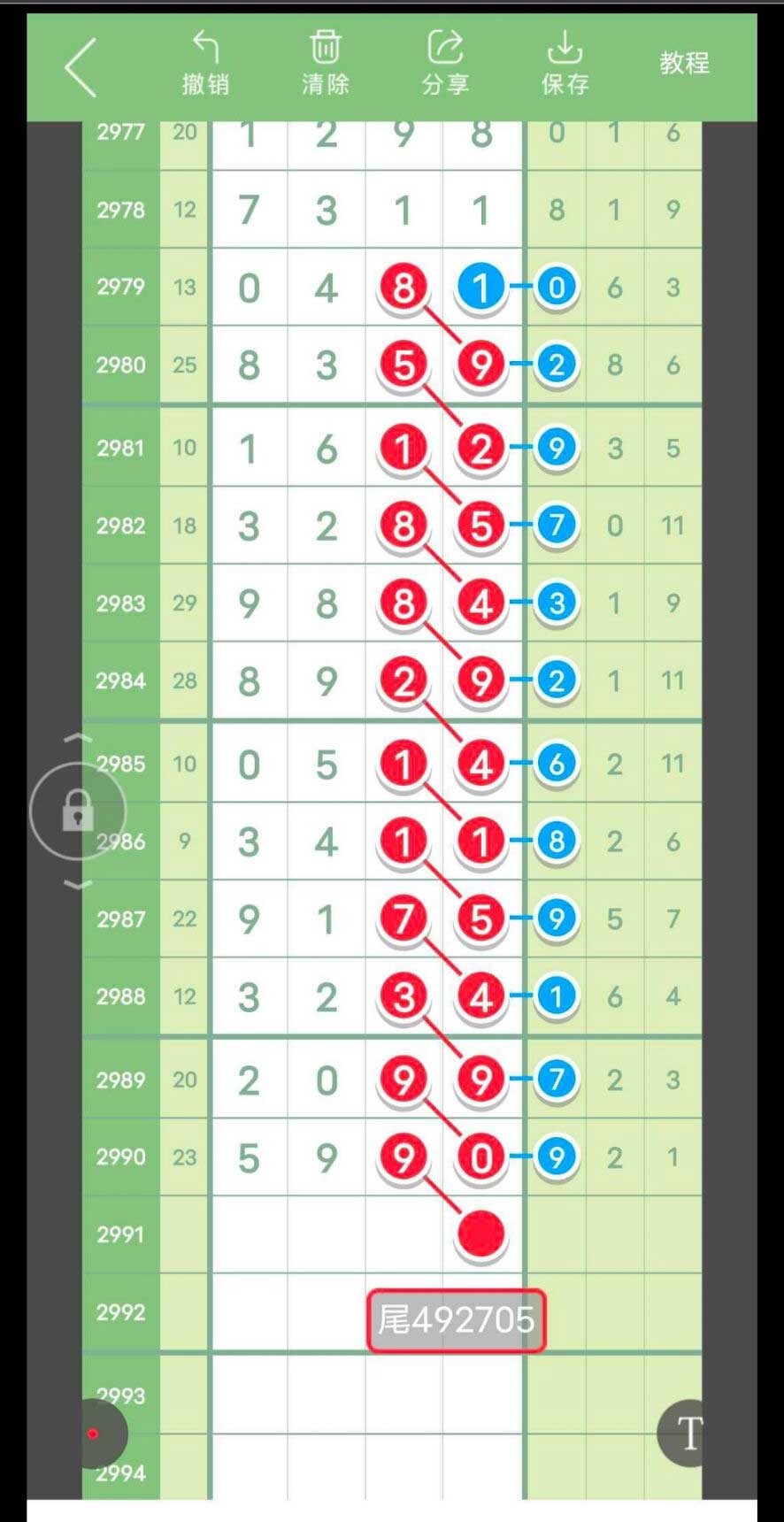The image size is (784, 1522).
Task: Save the chart with 保存
Action: (x=565, y=64)
